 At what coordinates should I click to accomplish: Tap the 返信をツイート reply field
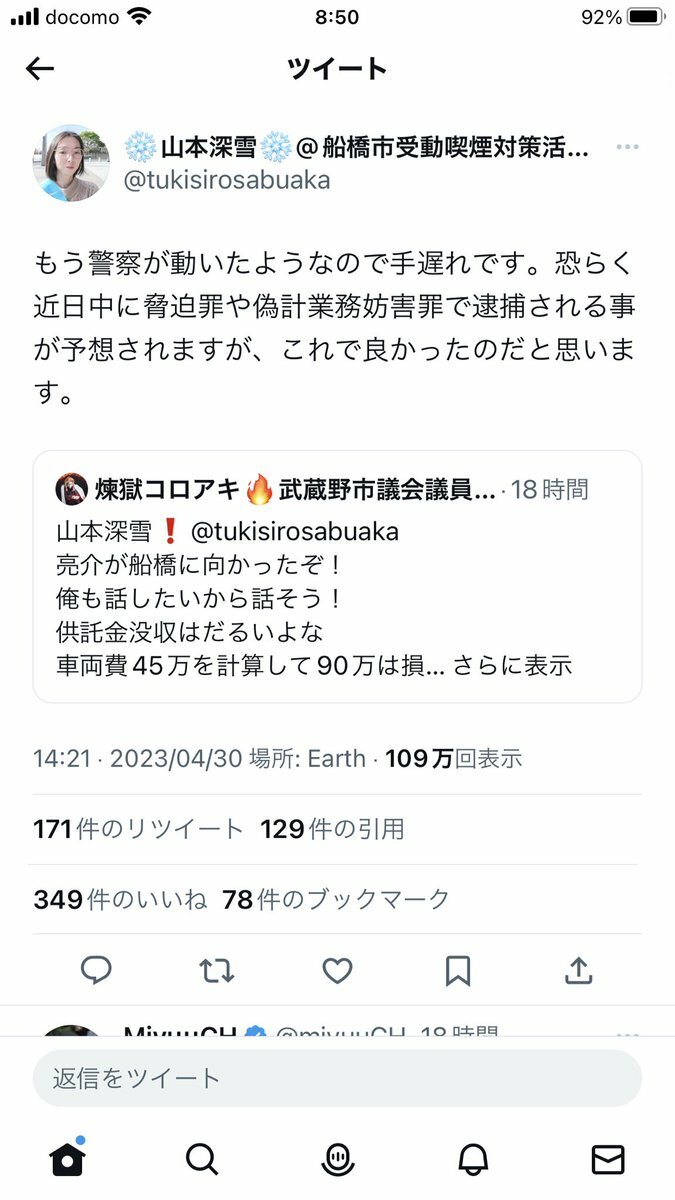point(337,1078)
